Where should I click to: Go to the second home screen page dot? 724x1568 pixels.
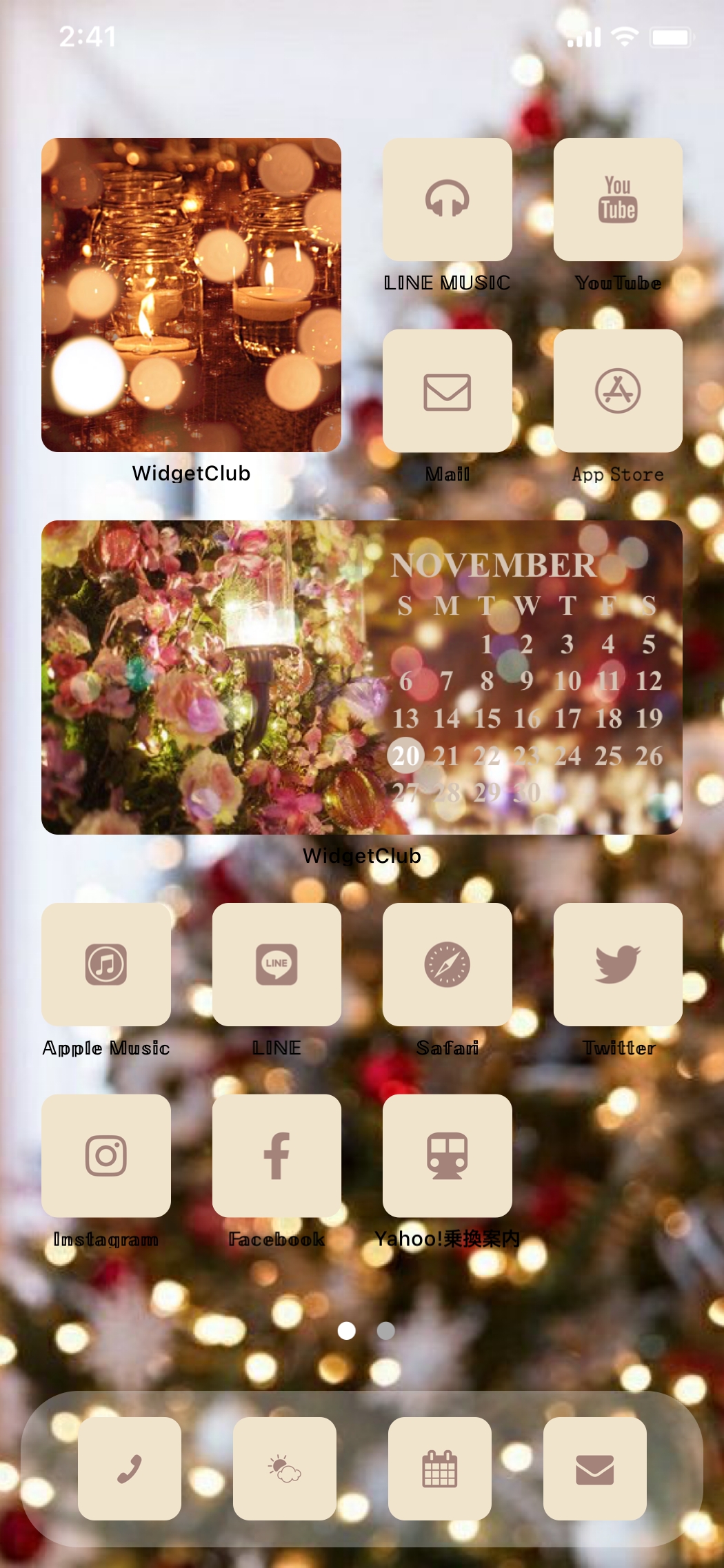(x=386, y=1331)
